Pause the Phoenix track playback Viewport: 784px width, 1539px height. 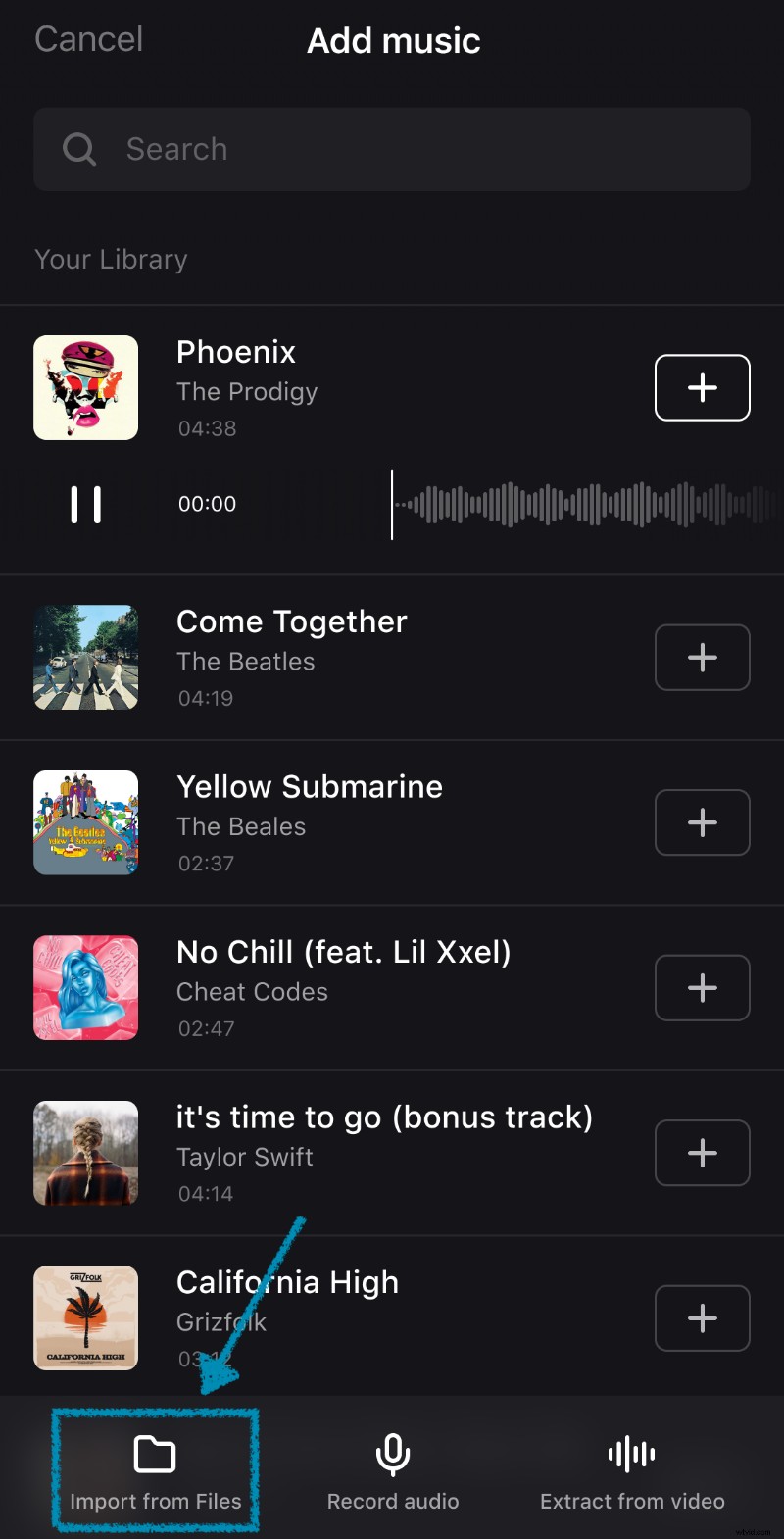(86, 504)
